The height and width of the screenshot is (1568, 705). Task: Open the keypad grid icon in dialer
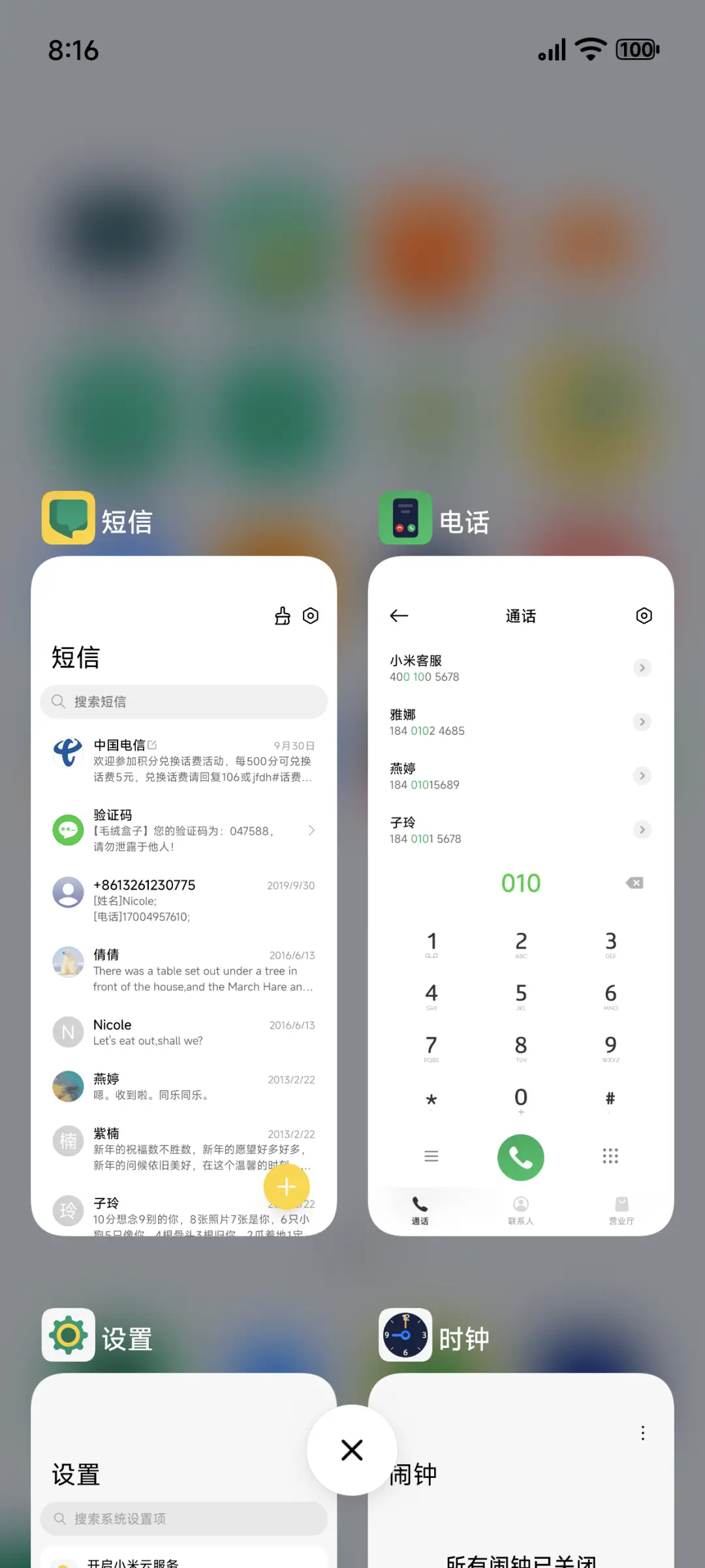(x=610, y=1155)
